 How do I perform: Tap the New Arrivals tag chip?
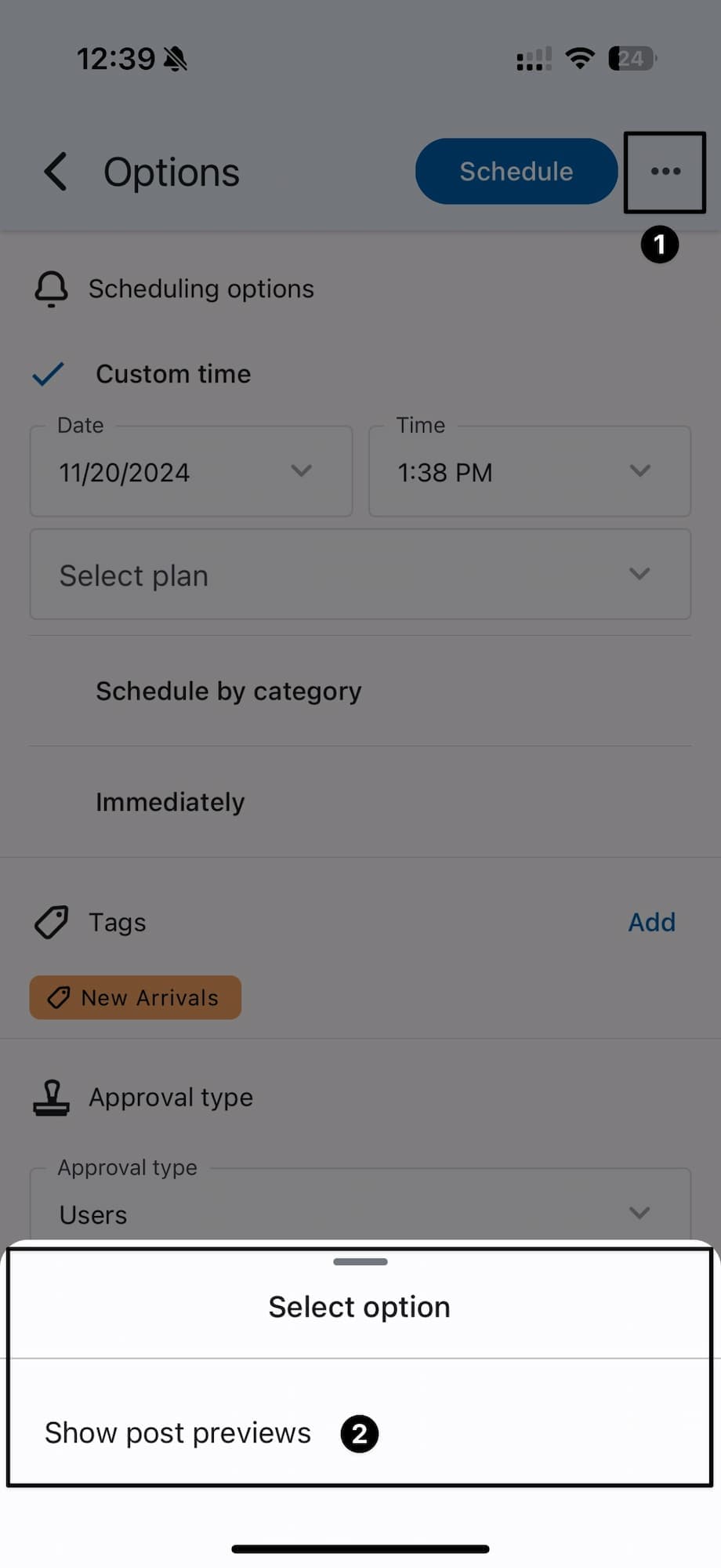[x=136, y=997]
